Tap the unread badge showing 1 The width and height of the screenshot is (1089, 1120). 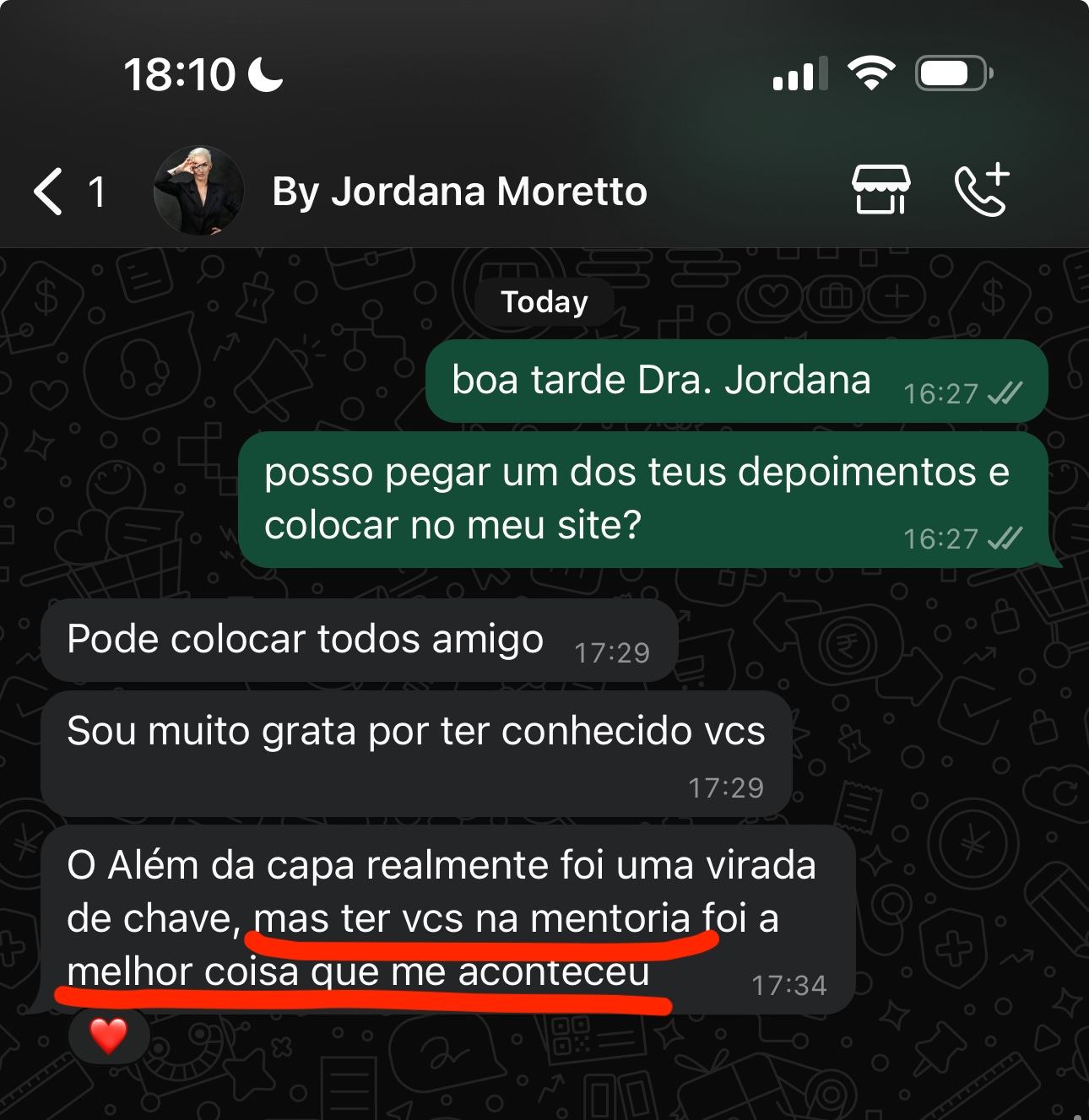pos(96,192)
